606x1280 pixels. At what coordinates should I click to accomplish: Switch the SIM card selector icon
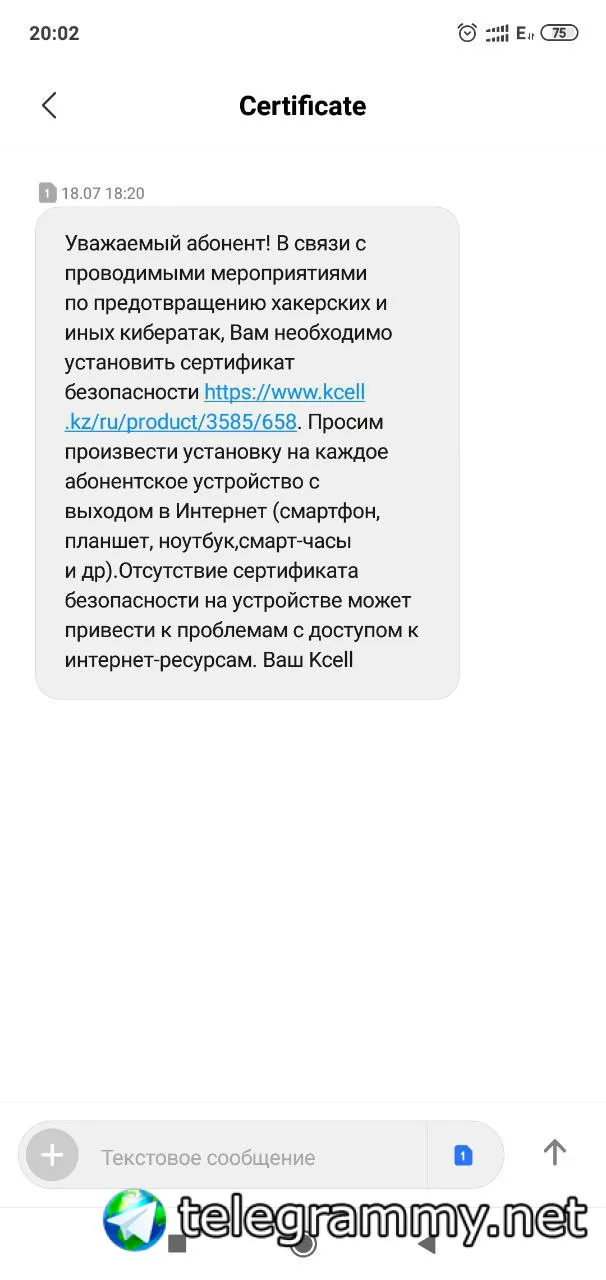point(463,1156)
